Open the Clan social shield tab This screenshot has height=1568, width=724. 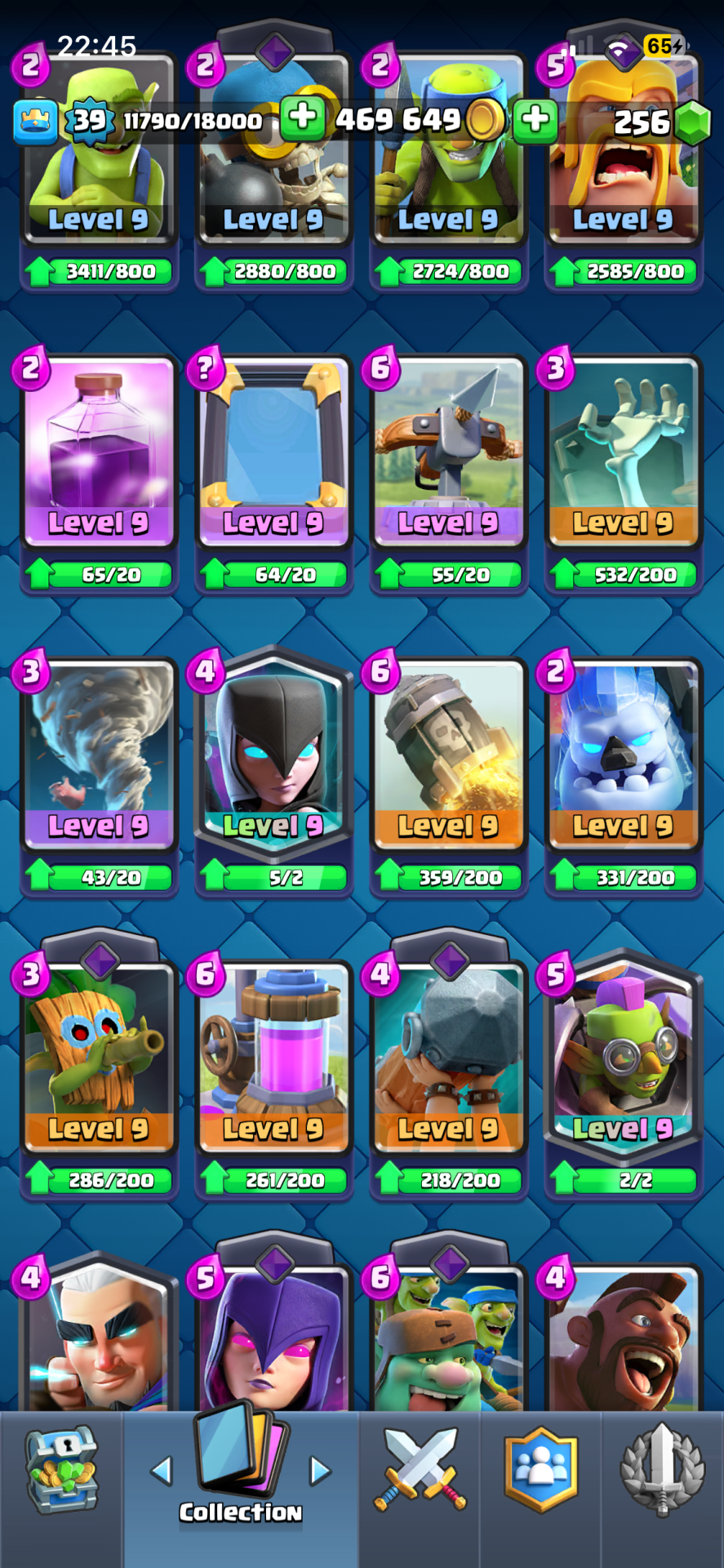540,1470
